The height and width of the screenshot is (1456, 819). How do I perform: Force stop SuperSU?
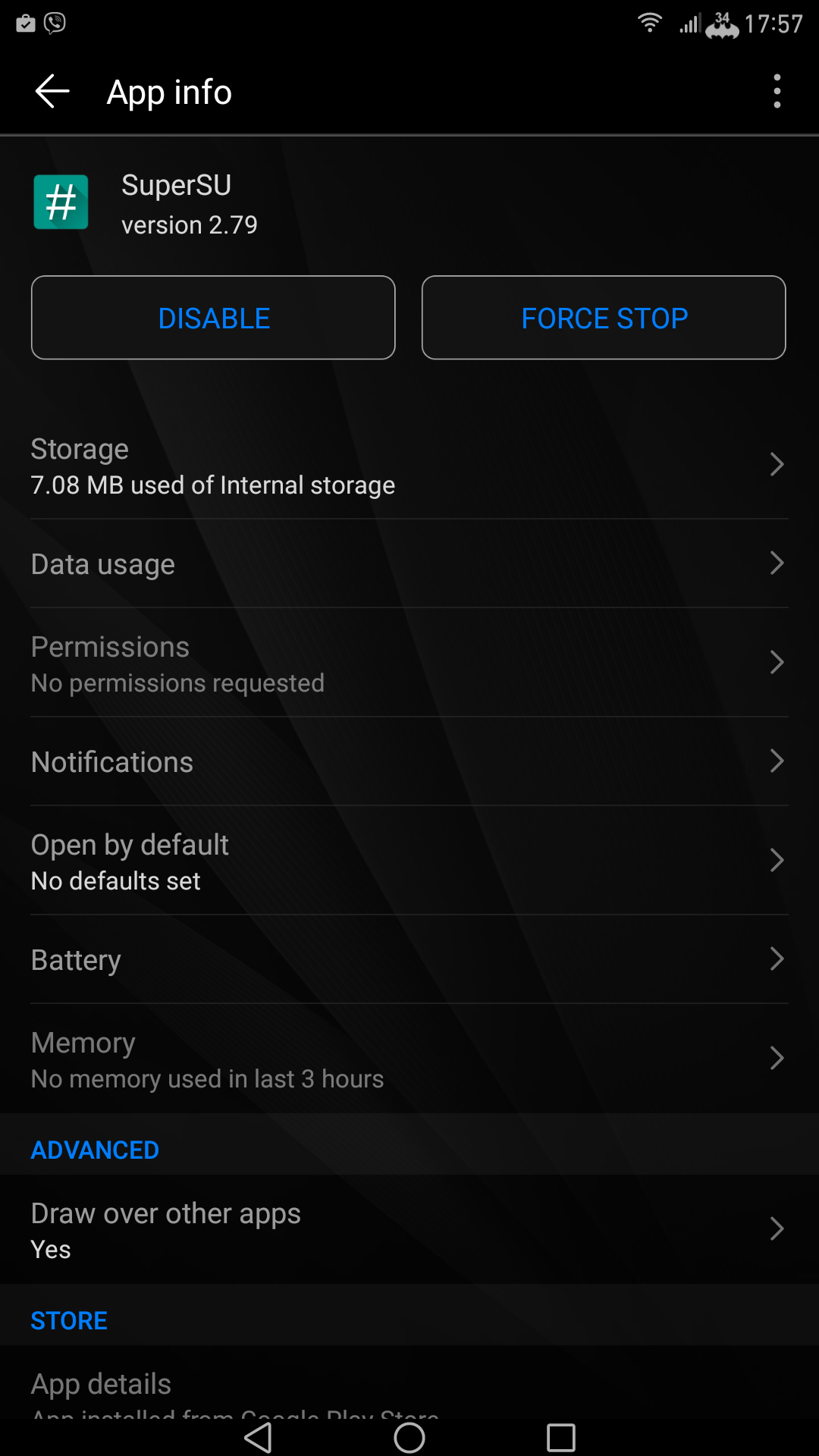coord(604,318)
